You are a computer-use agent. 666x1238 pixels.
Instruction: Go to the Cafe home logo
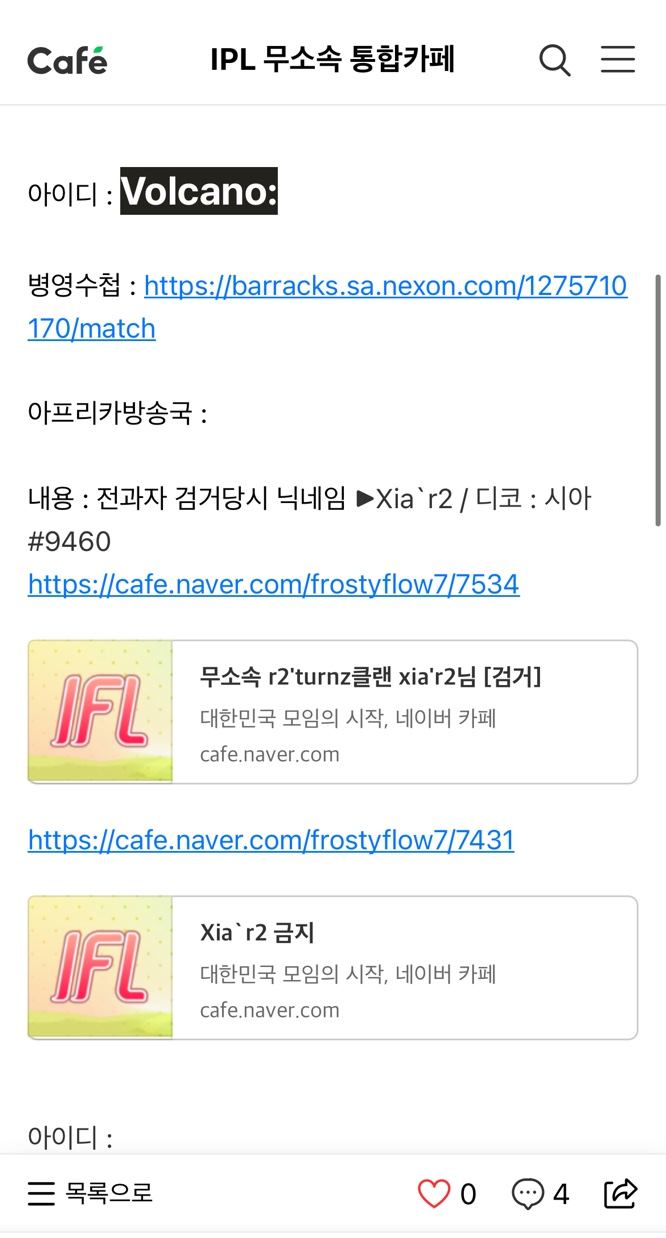pyautogui.click(x=67, y=60)
